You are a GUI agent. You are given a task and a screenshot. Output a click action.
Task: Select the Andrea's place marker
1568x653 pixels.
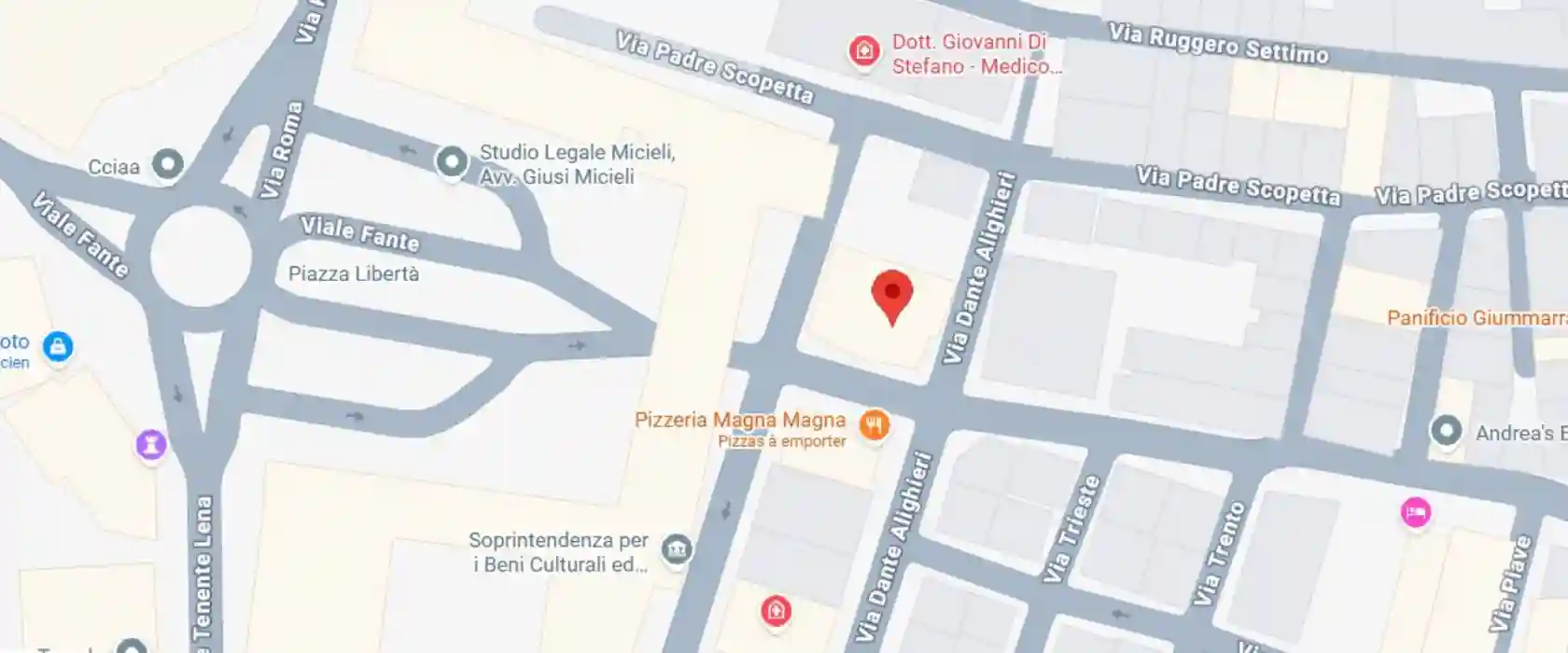(1447, 432)
